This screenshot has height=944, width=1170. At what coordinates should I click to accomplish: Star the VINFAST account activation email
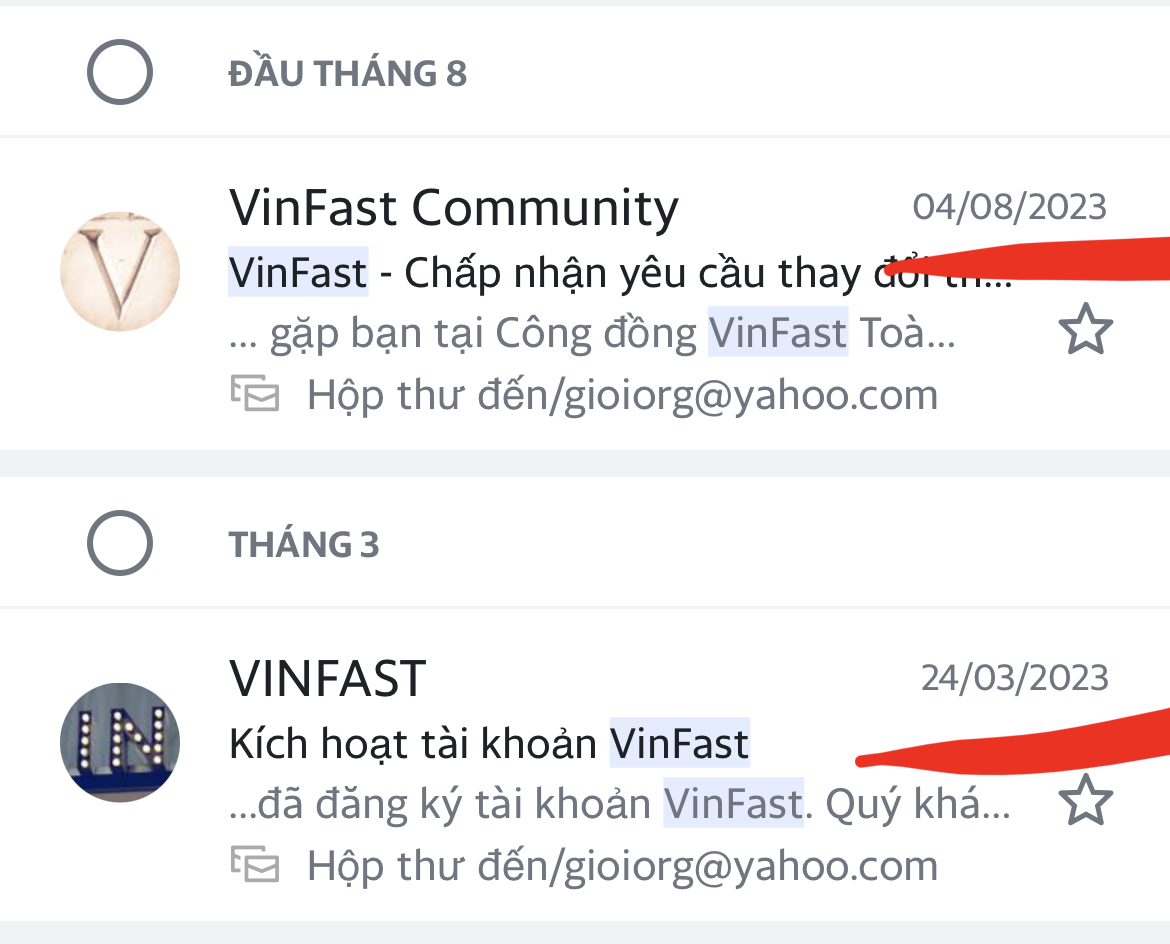[1085, 802]
